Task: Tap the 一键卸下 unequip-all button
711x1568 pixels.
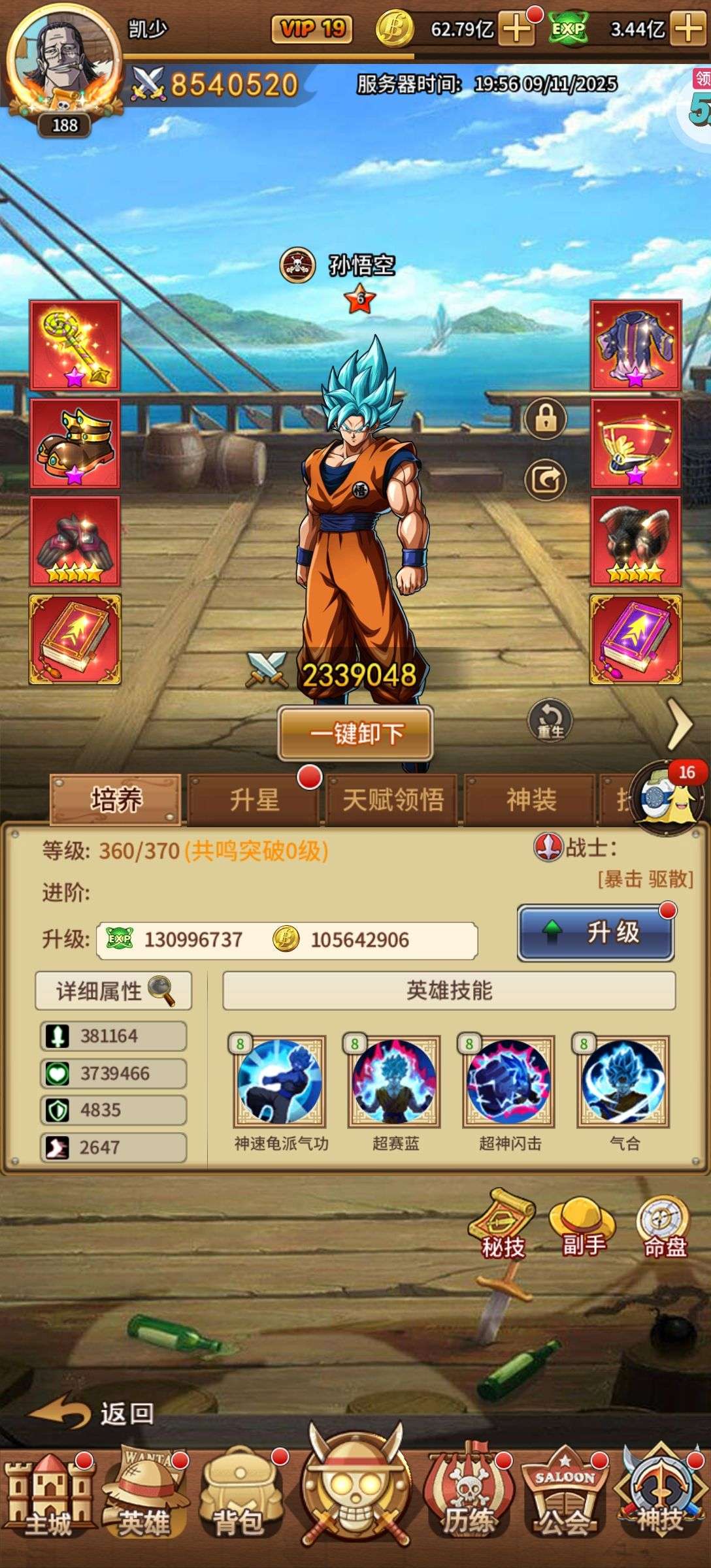Action: [355, 733]
